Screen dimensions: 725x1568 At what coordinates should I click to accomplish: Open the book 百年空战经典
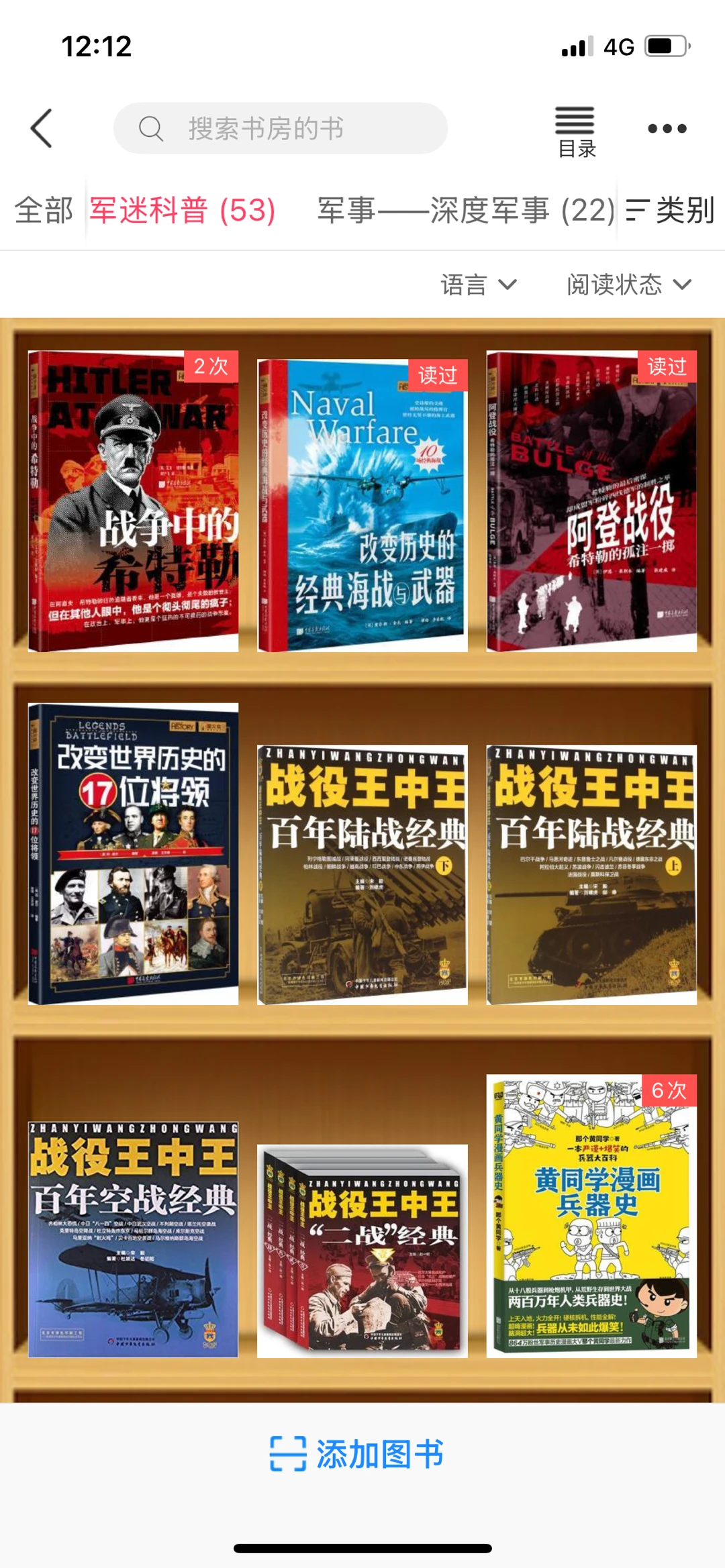click(133, 1239)
